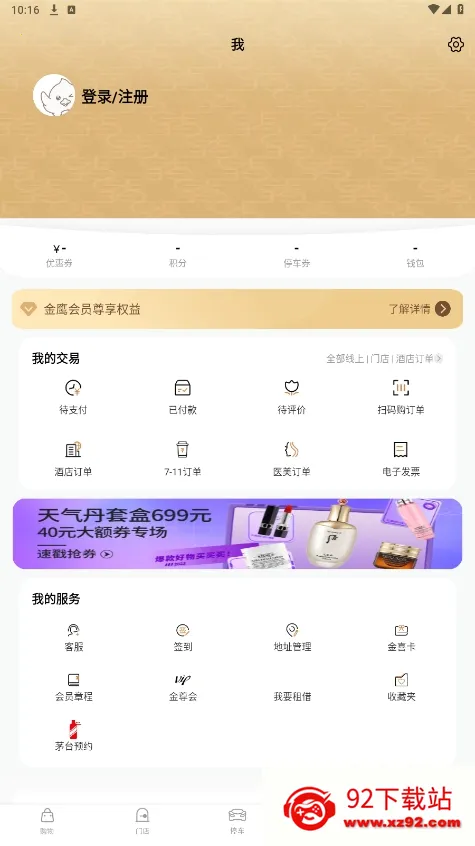The width and height of the screenshot is (475, 846).
Task: Open 待支付 orders
Action: (x=73, y=397)
